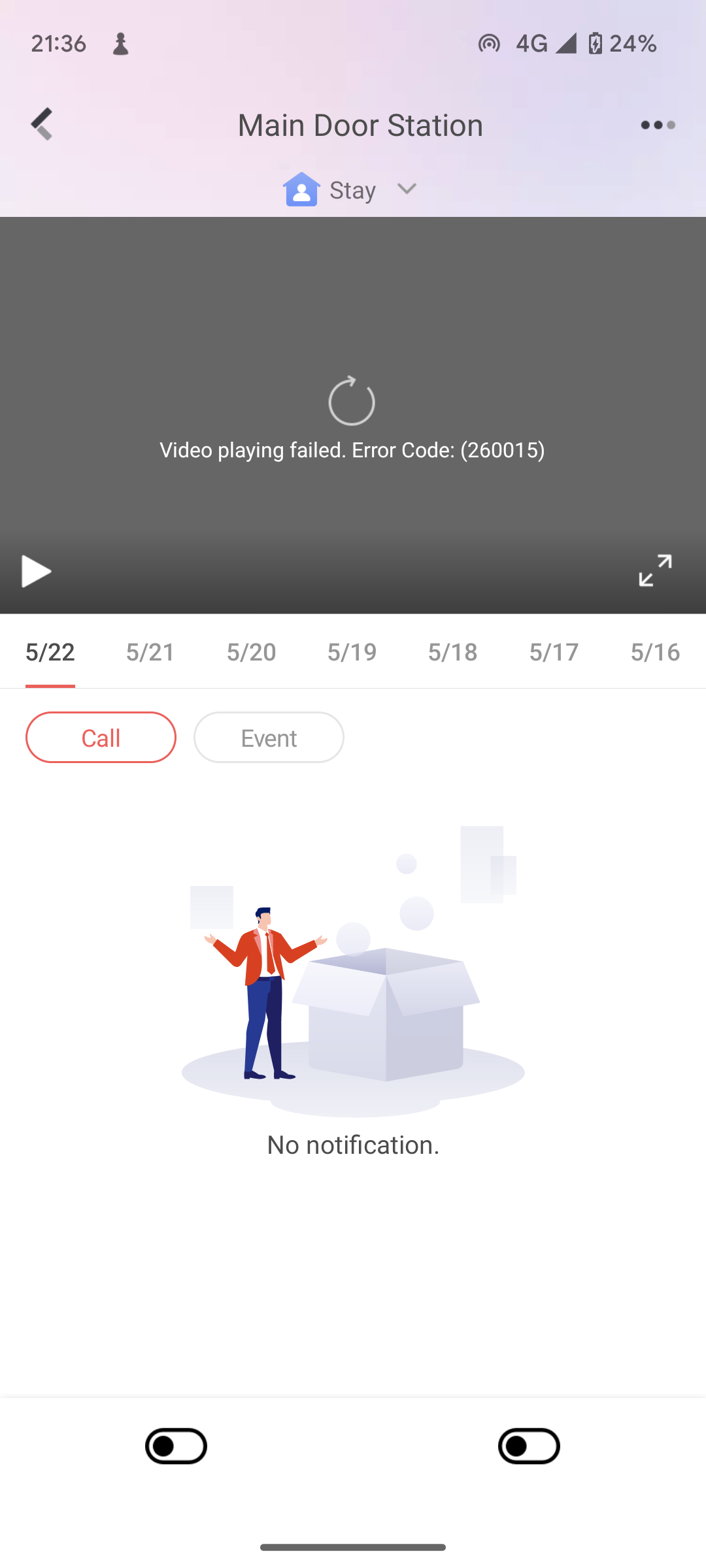View records for 5/19
Viewport: 706px width, 1568px height.
point(352,652)
